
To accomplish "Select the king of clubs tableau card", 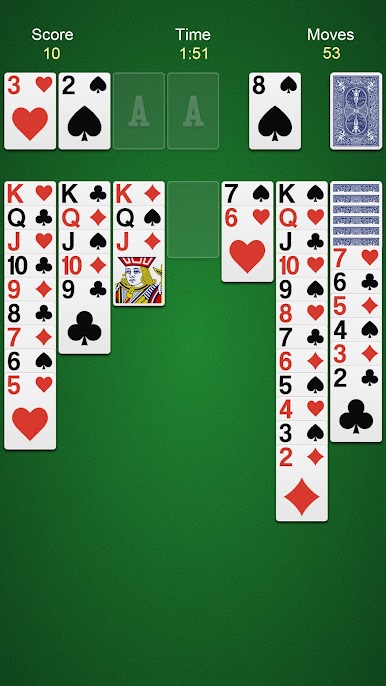I will tap(84, 193).
